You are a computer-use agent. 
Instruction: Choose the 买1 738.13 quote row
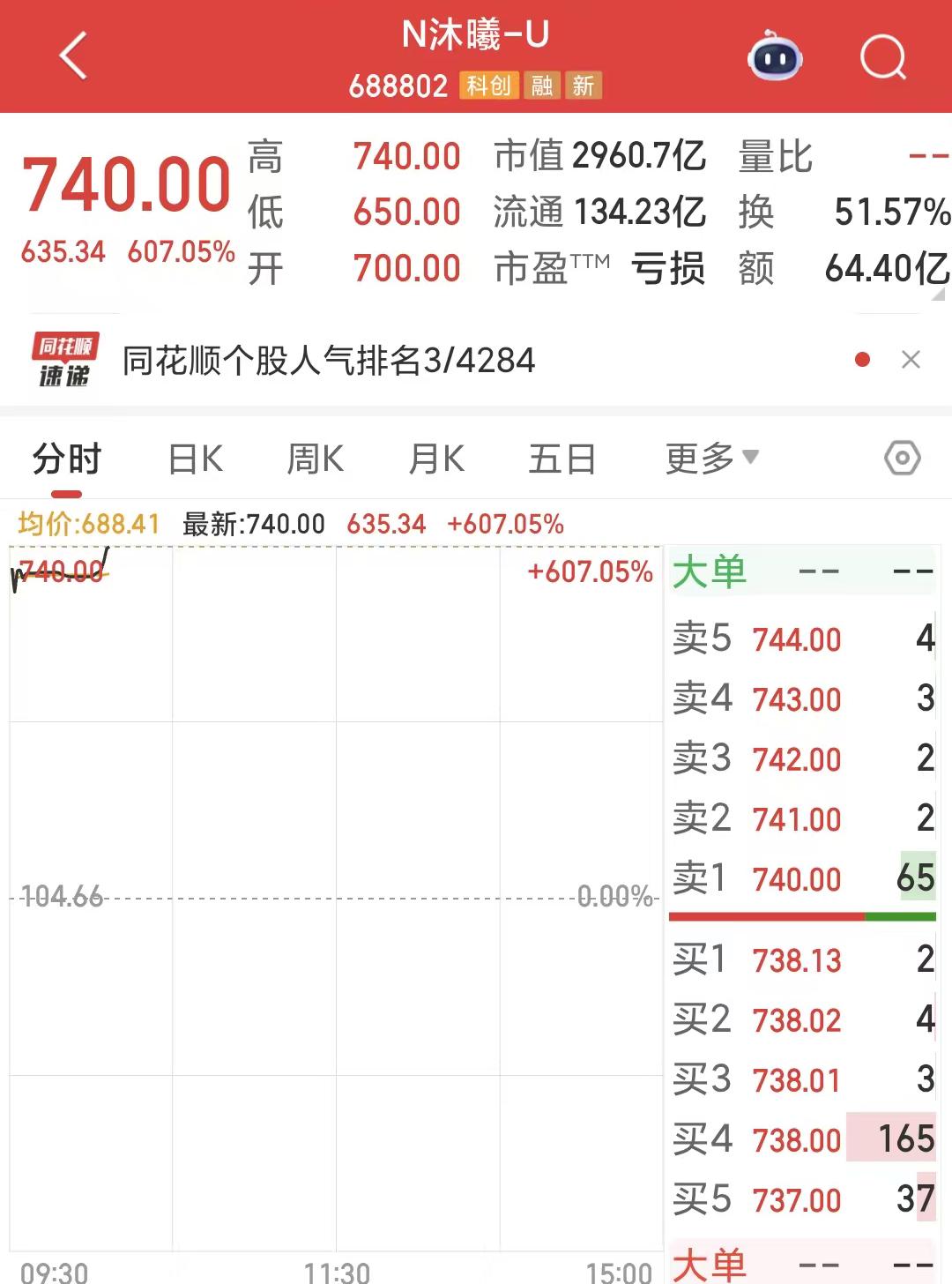coord(802,959)
